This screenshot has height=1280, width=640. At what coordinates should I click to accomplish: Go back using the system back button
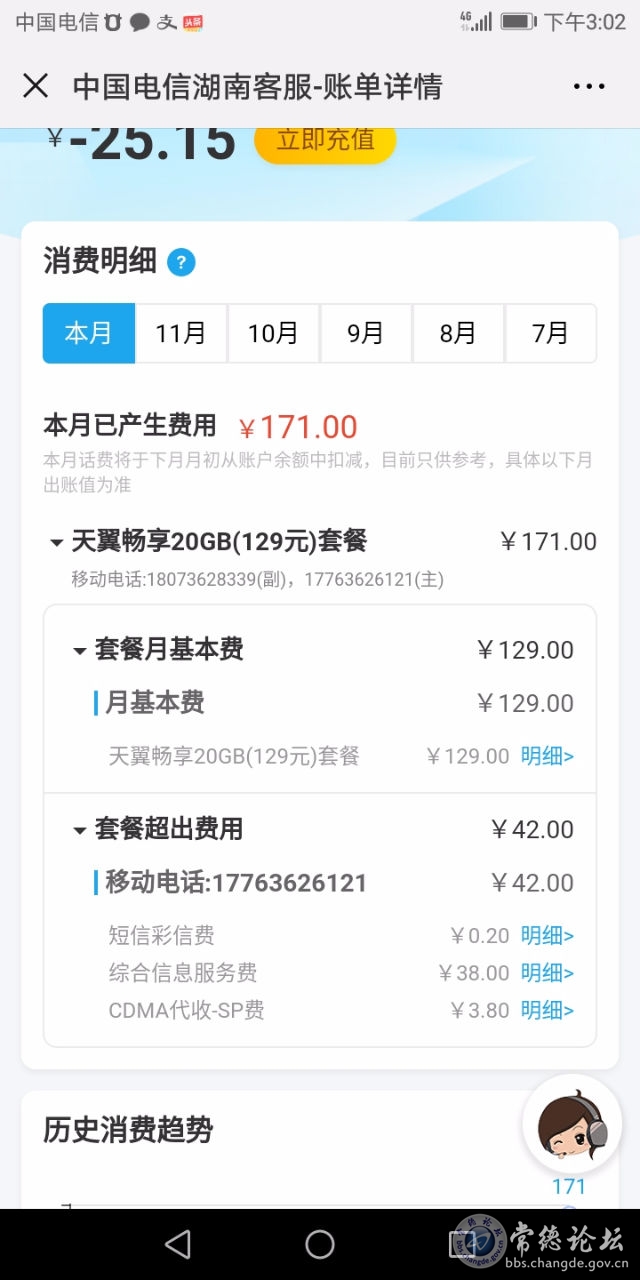pos(178,1244)
